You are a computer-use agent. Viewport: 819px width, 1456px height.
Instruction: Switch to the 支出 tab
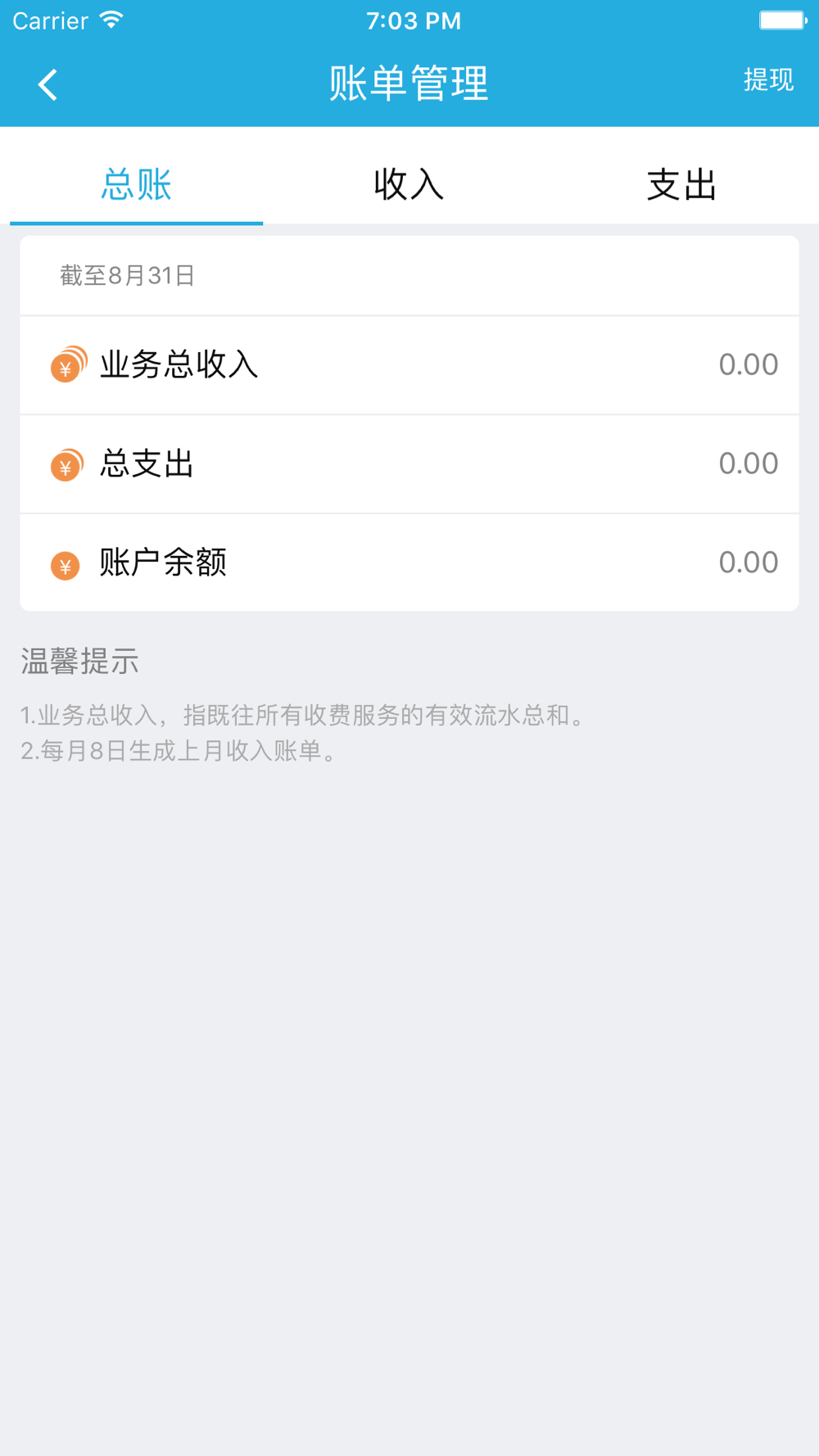681,184
